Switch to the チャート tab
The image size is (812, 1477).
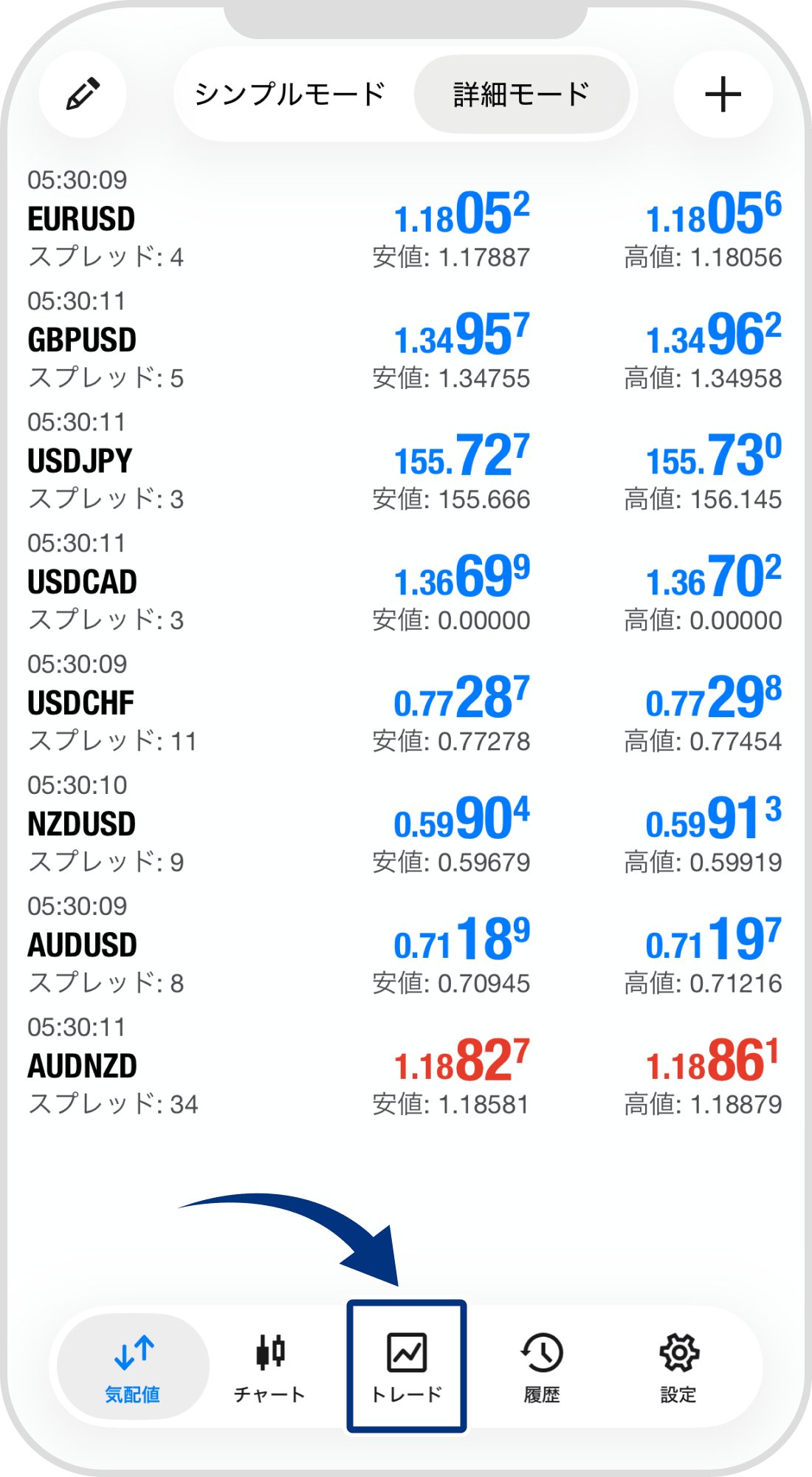point(269,1367)
